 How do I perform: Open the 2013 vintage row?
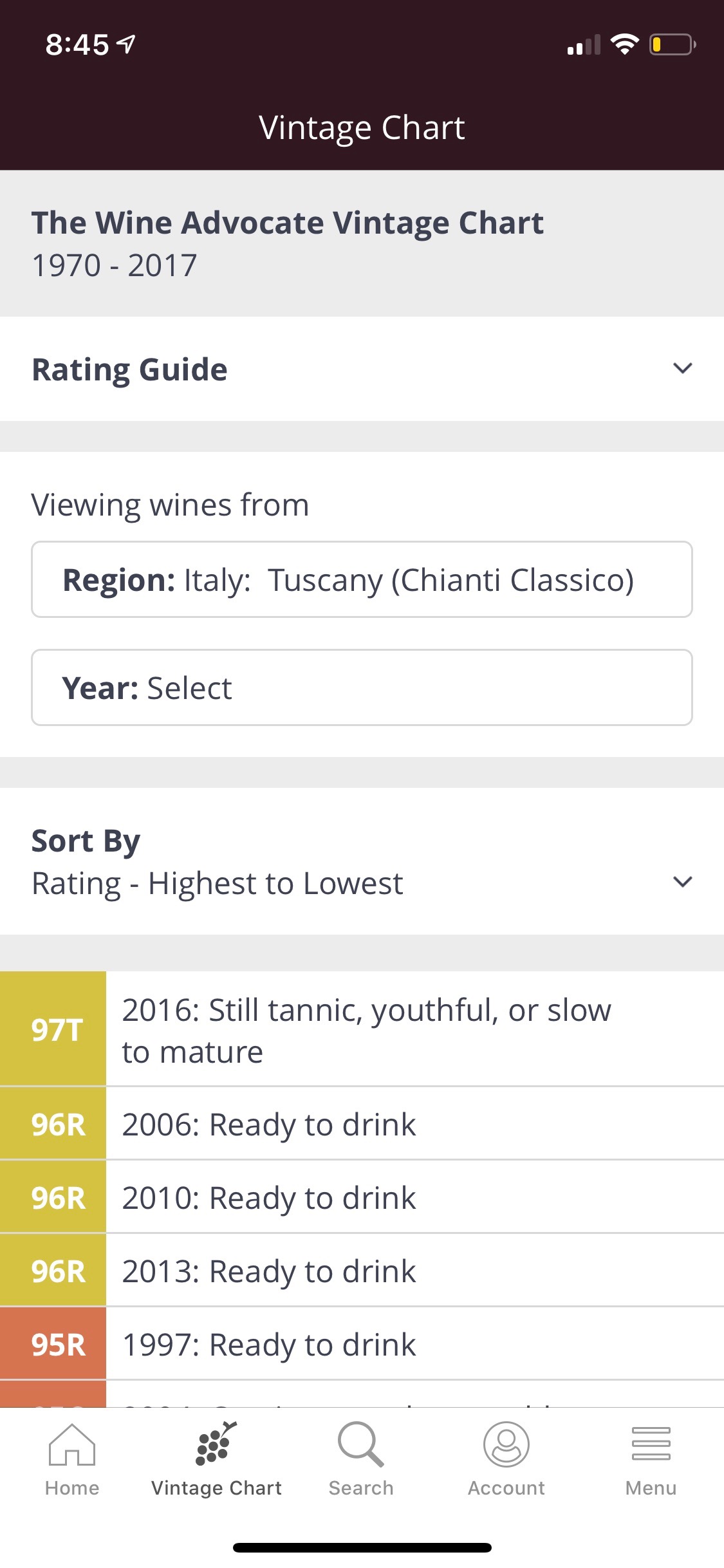pos(362,1271)
